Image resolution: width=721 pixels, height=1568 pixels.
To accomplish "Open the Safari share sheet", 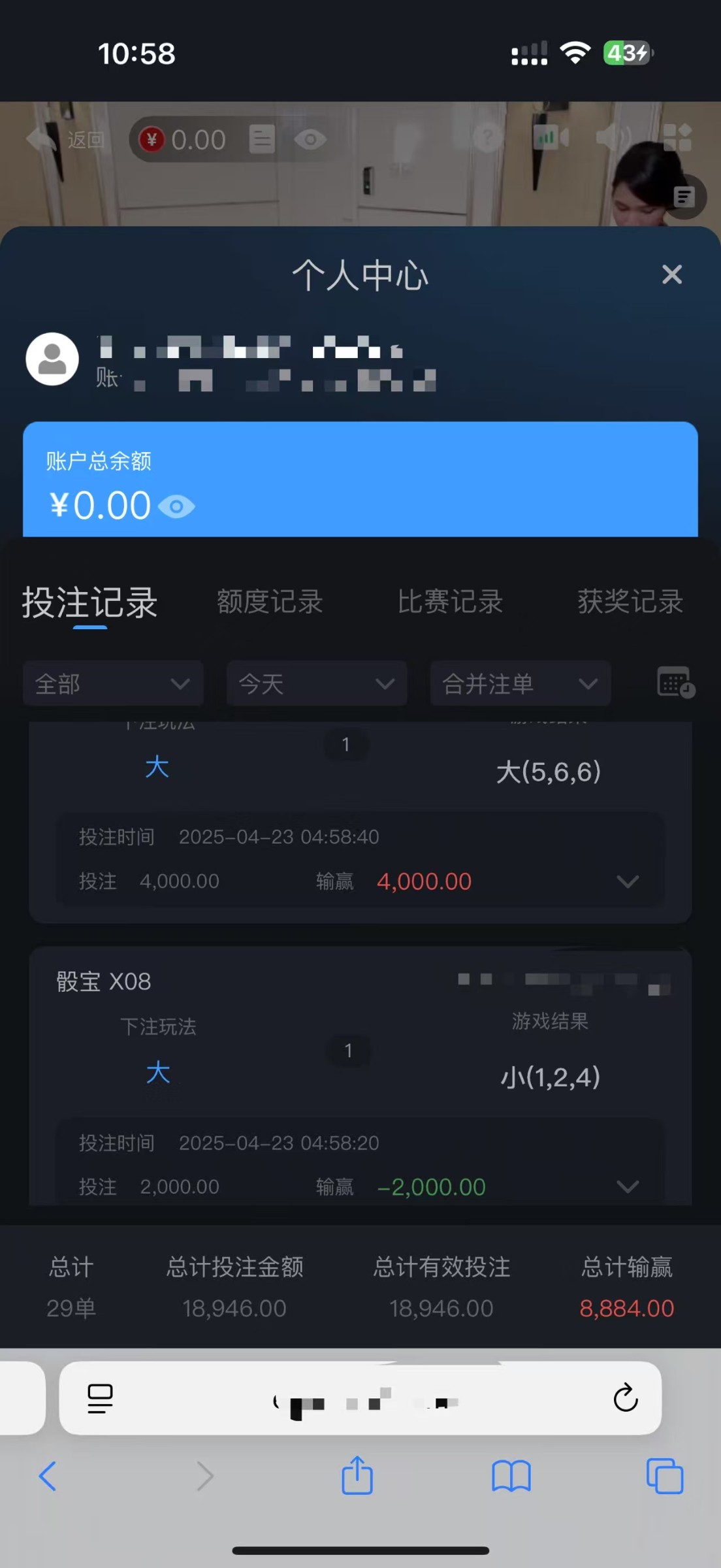I will pos(357,1476).
